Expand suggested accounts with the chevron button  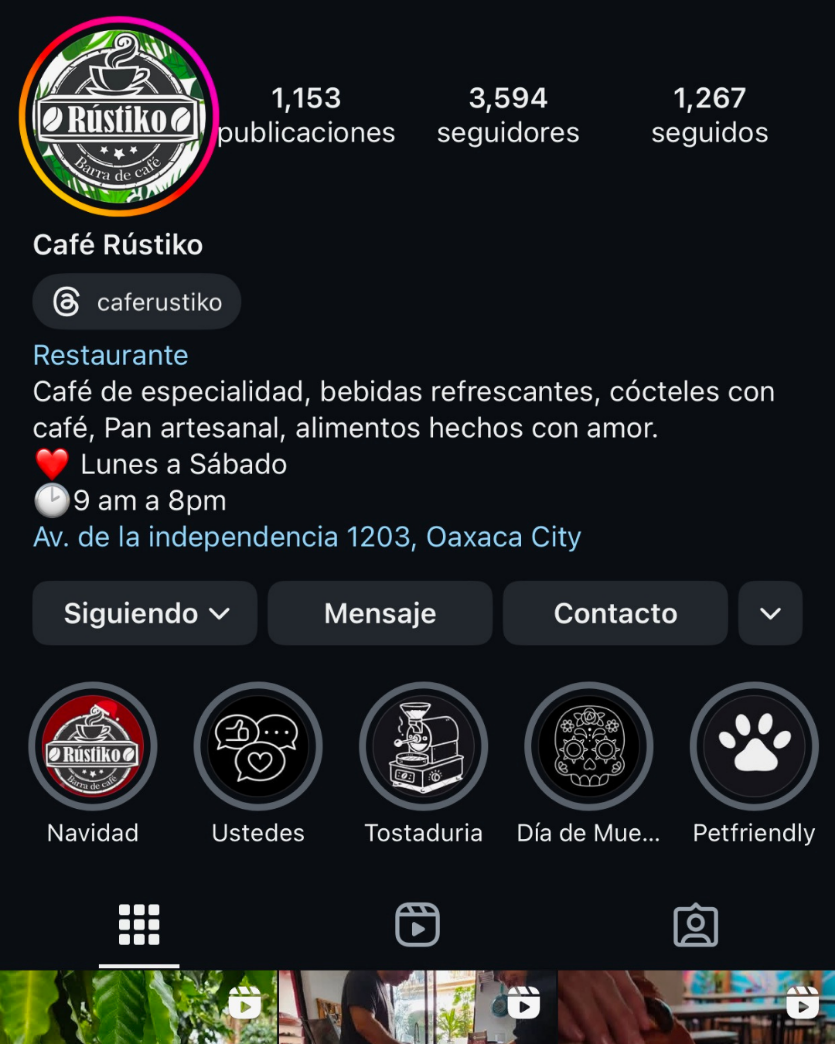770,613
